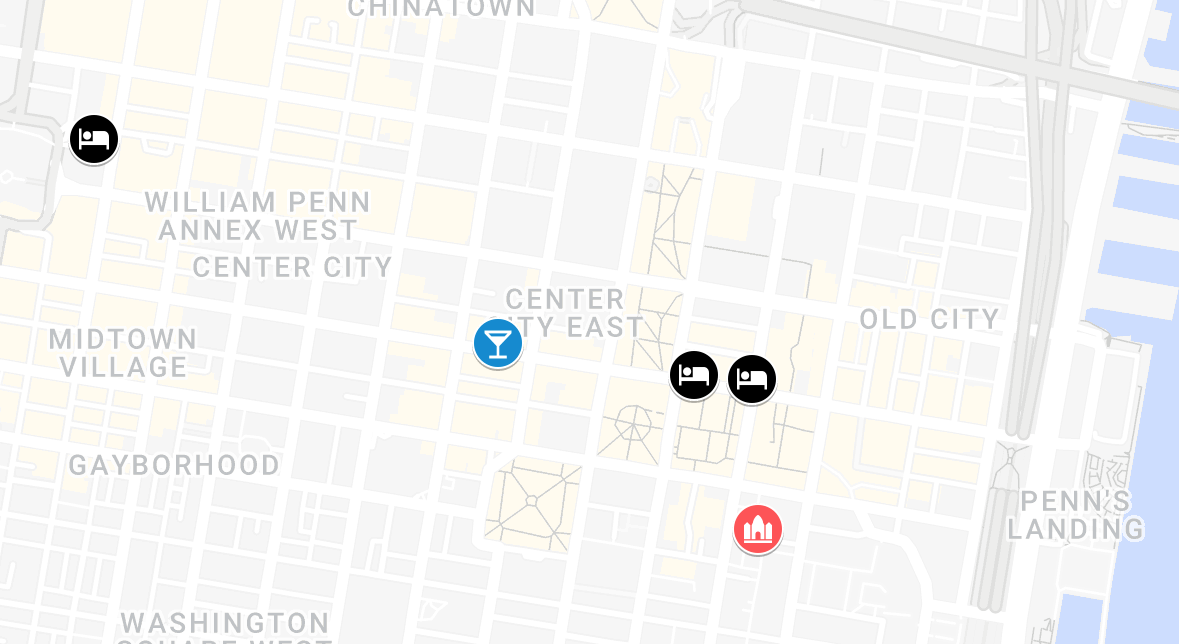This screenshot has height=644, width=1179.
Task: Select the red landmark marker near Penn's Landing
Action: click(757, 528)
